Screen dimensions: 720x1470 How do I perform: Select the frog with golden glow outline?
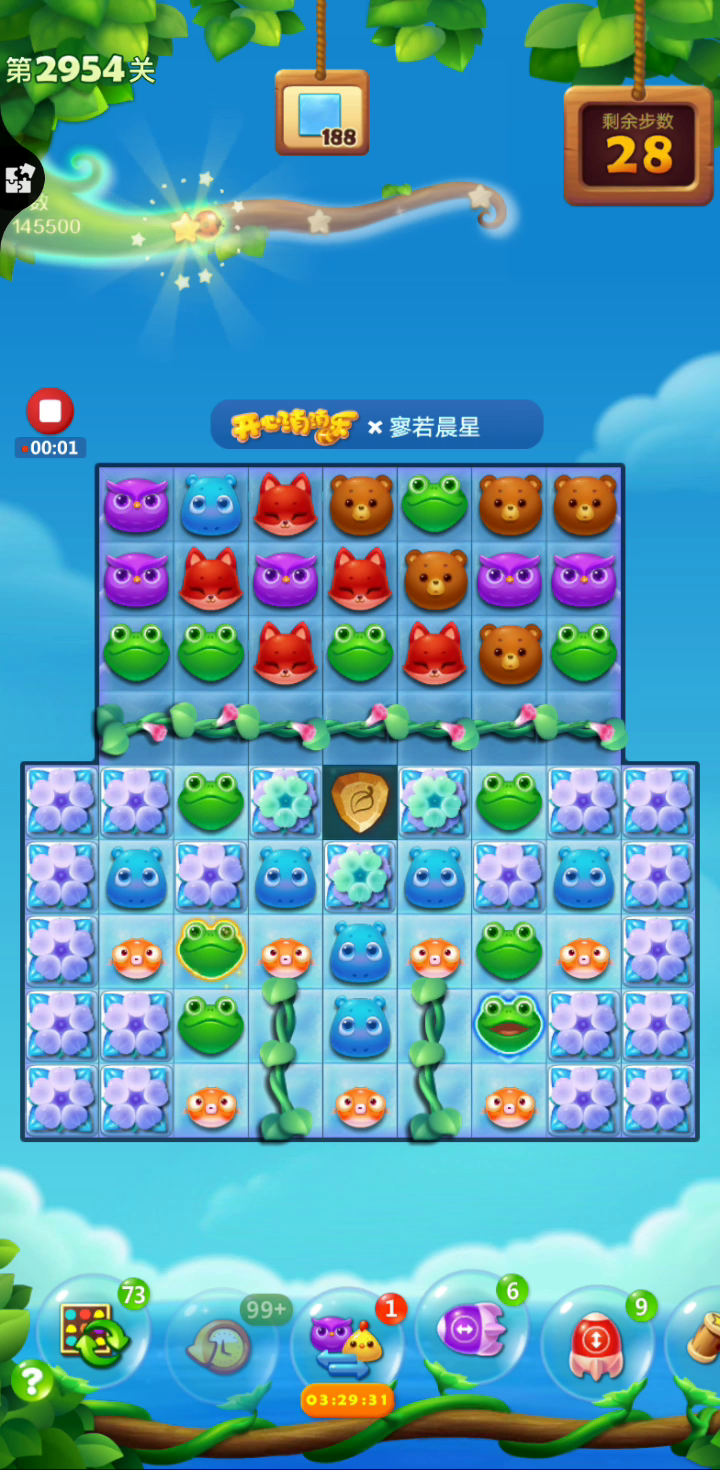coord(211,949)
